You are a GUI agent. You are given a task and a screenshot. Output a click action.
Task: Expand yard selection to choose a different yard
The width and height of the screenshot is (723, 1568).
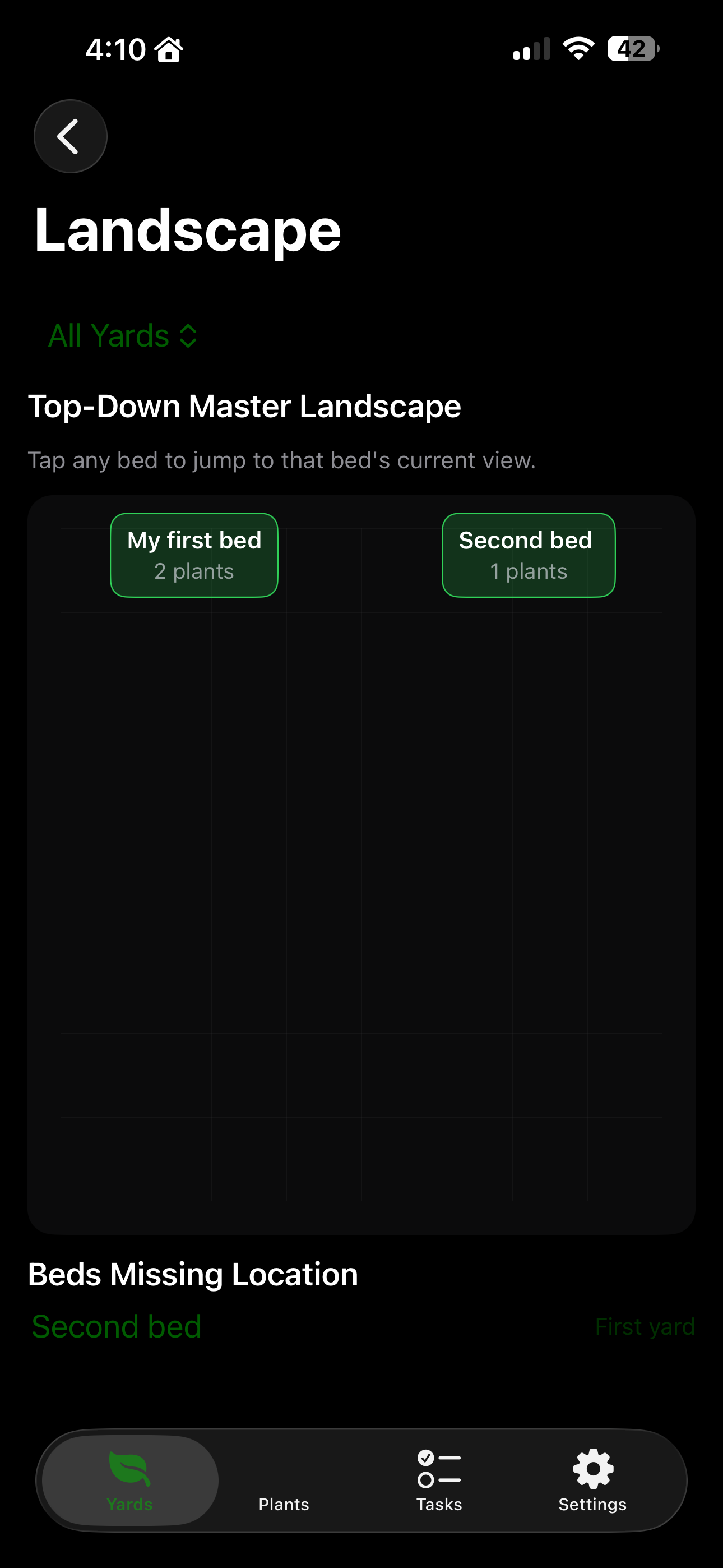122,335
